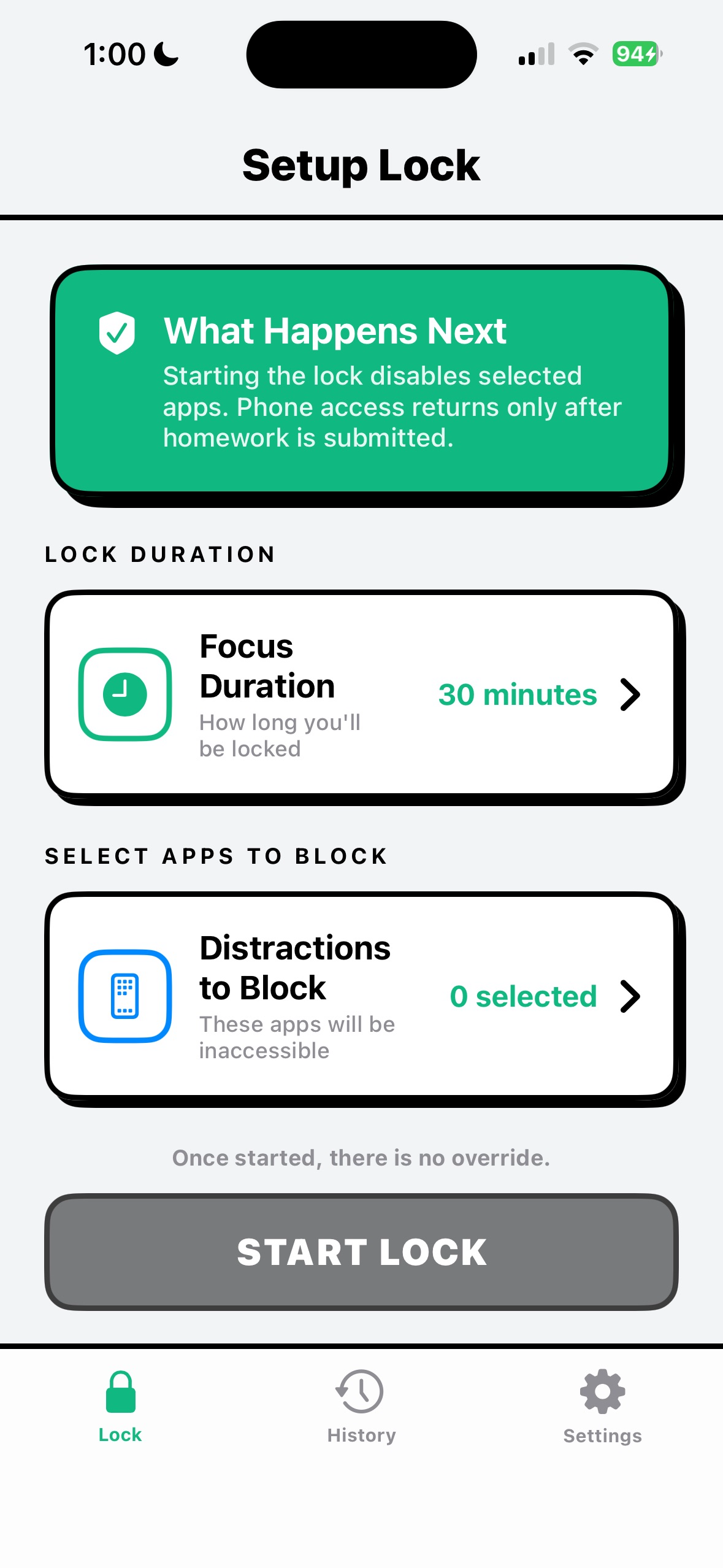723x1568 pixels.
Task: Tap the clock time display reading 1:00
Action: click(117, 54)
